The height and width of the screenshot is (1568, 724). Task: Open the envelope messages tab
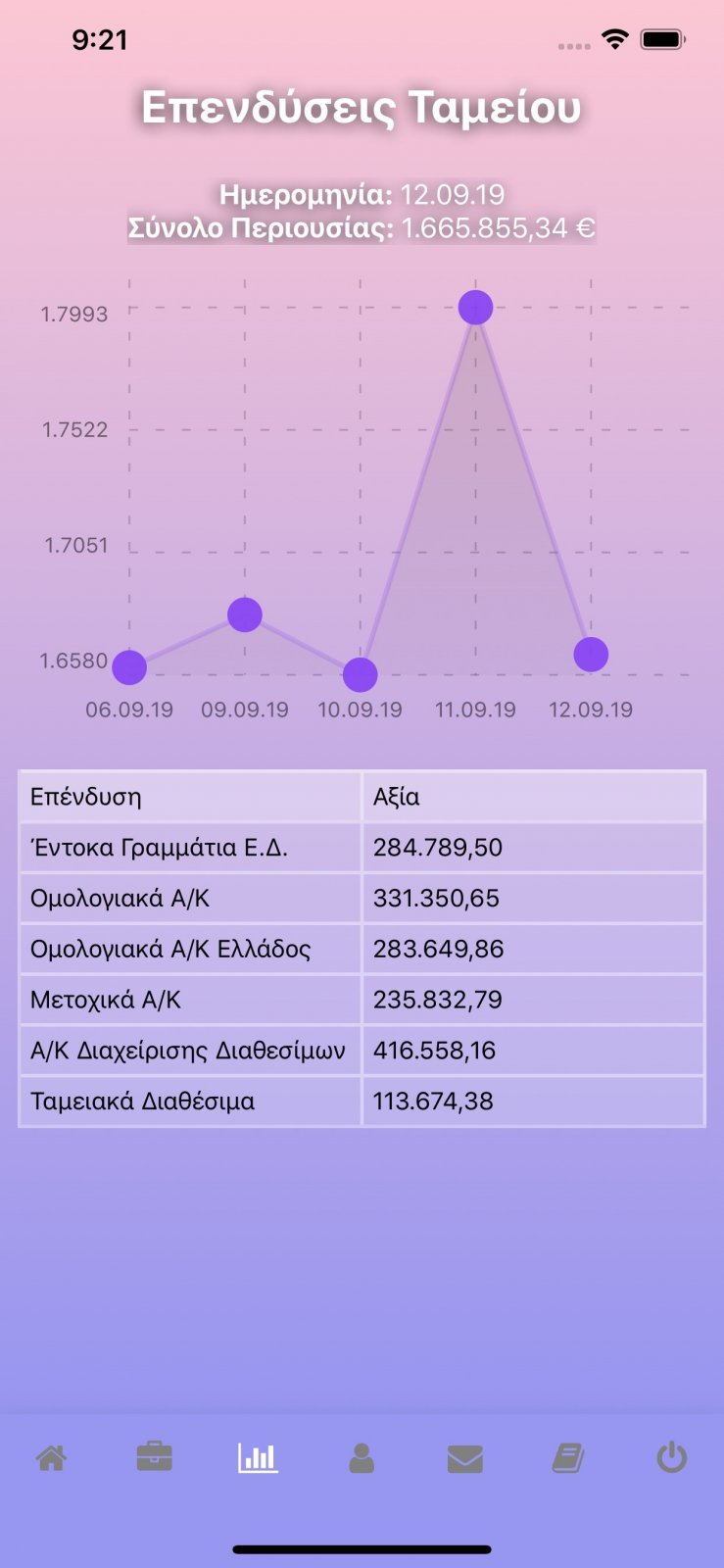pyautogui.click(x=465, y=1459)
